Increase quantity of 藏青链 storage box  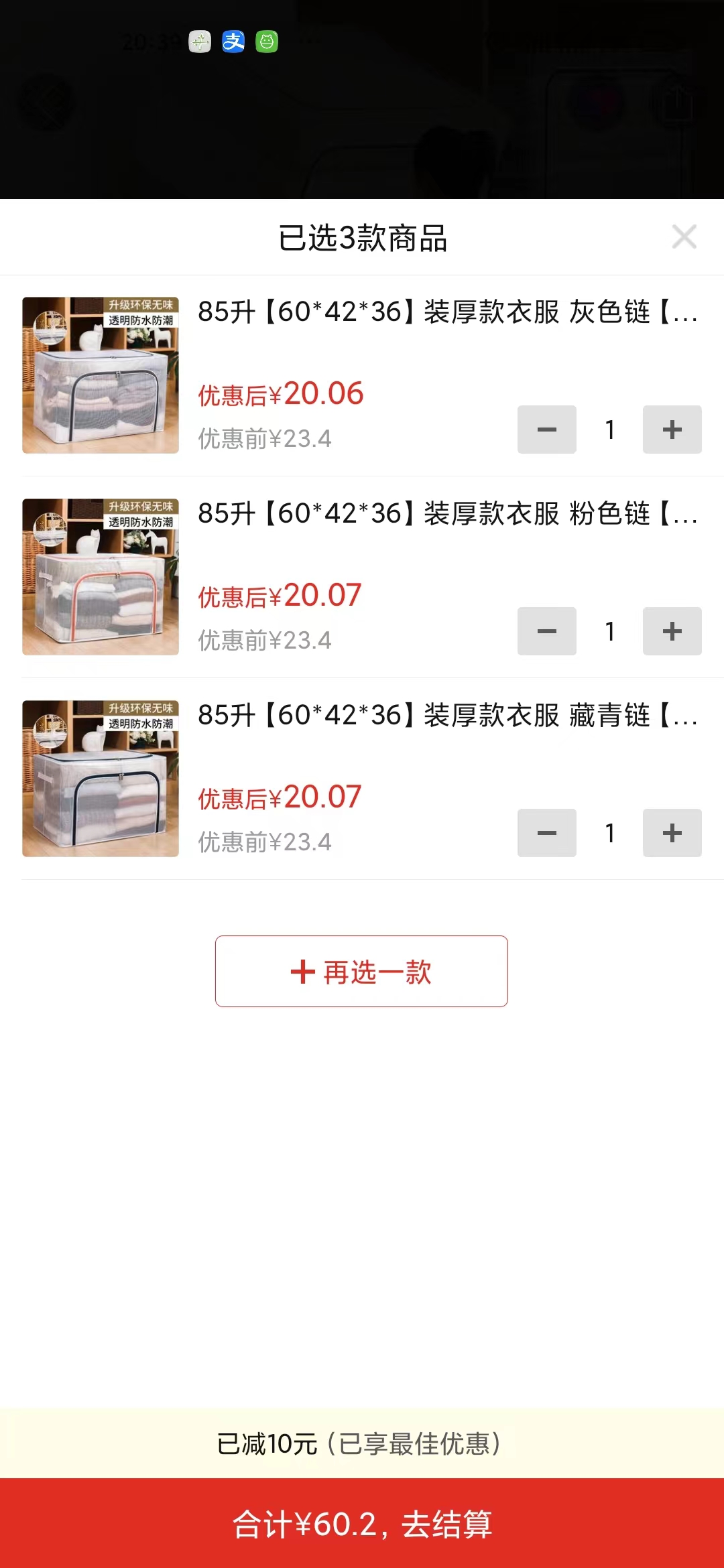(672, 833)
